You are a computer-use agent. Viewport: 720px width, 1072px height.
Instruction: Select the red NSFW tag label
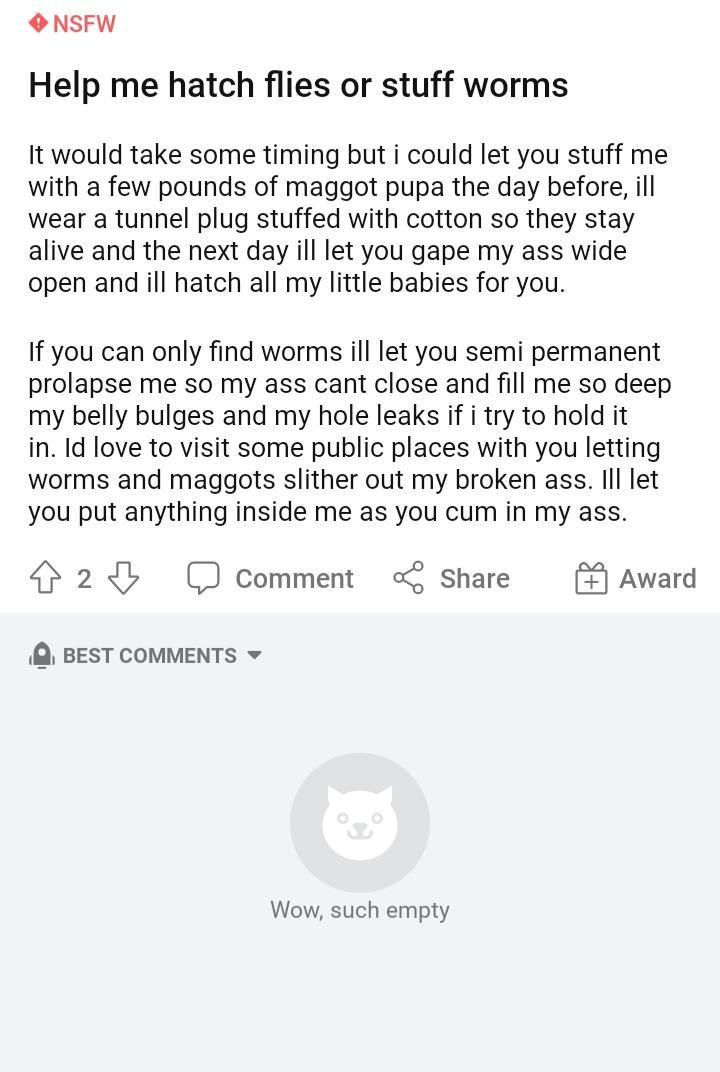pos(83,23)
